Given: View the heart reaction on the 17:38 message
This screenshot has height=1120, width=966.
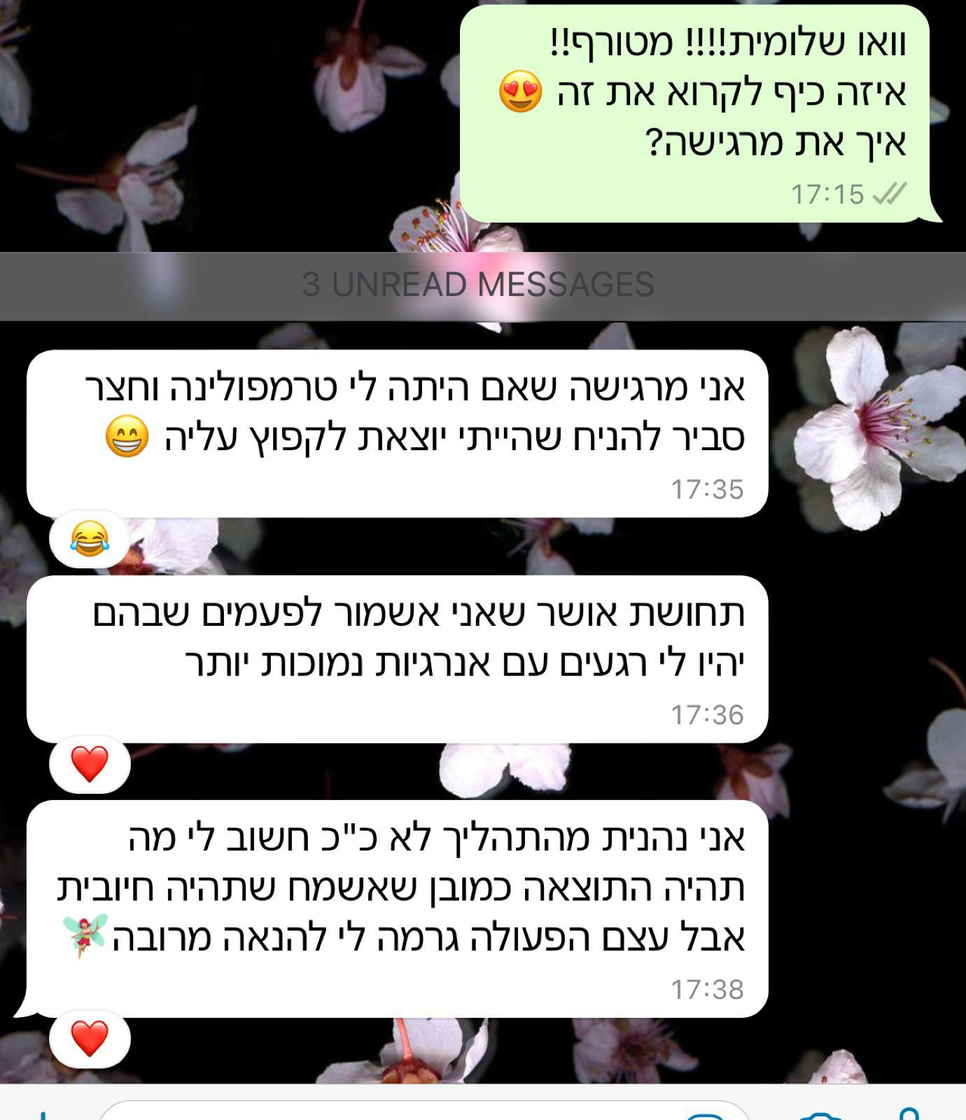Looking at the screenshot, I should click(89, 1039).
